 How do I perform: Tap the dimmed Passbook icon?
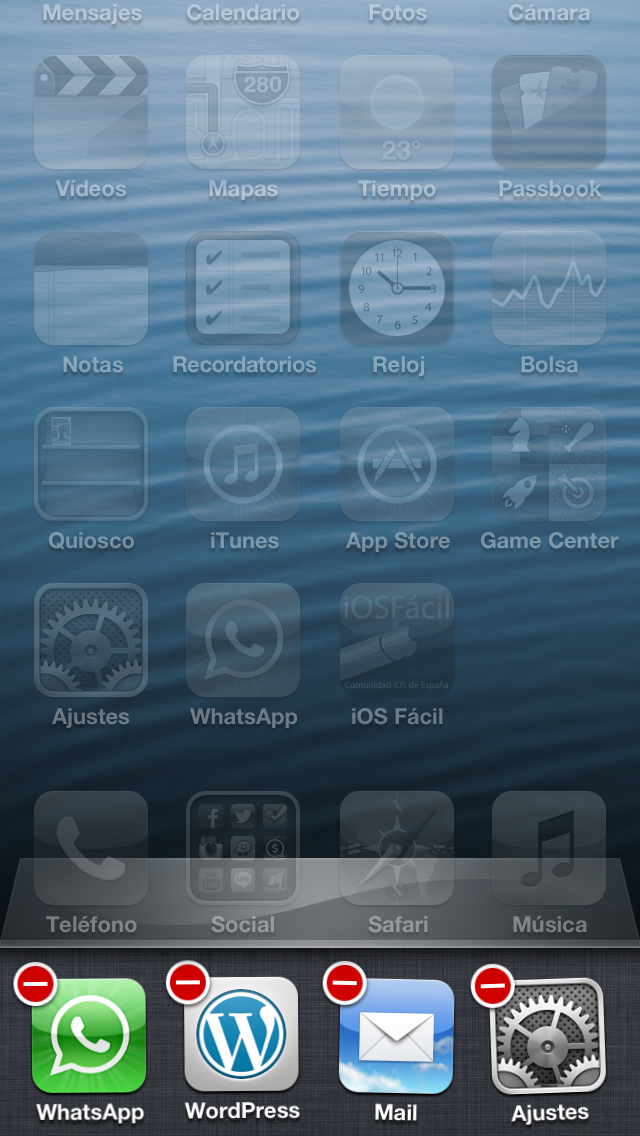[x=549, y=111]
